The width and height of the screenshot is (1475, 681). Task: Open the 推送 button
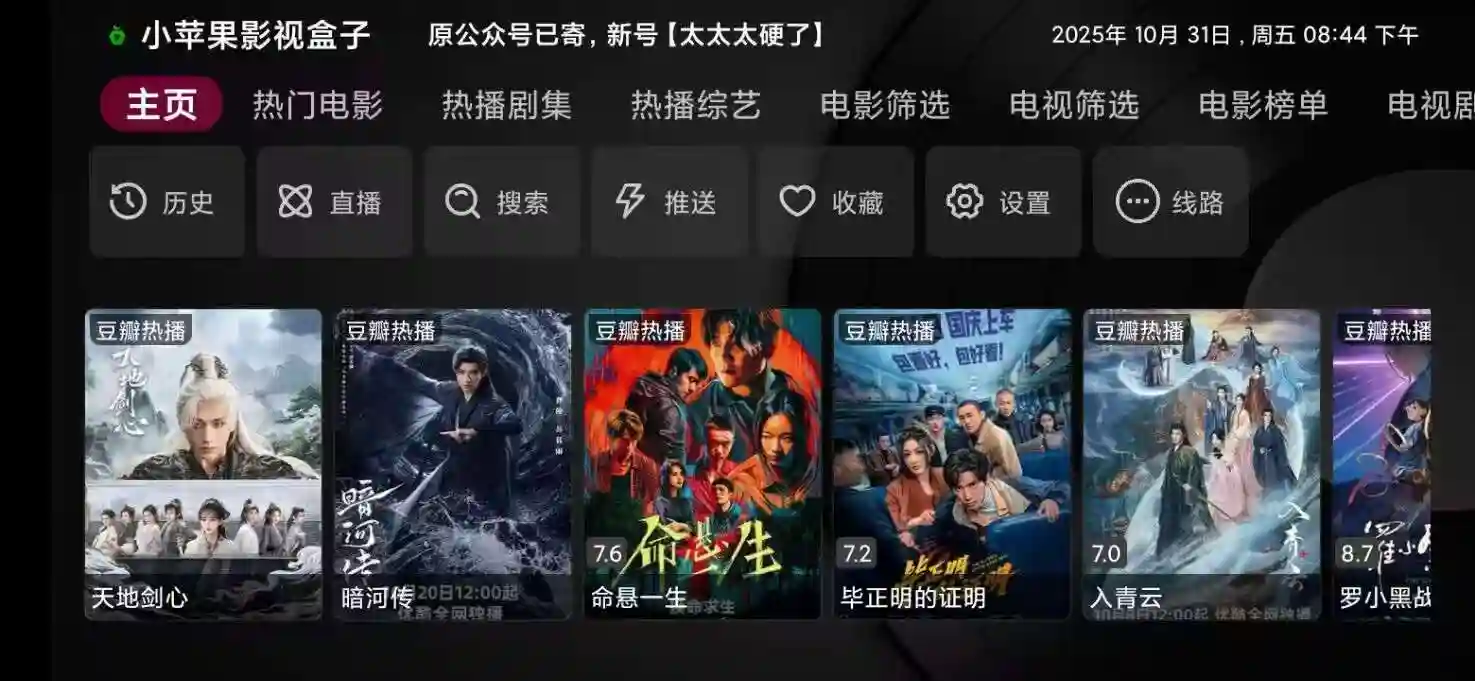pyautogui.click(x=669, y=202)
